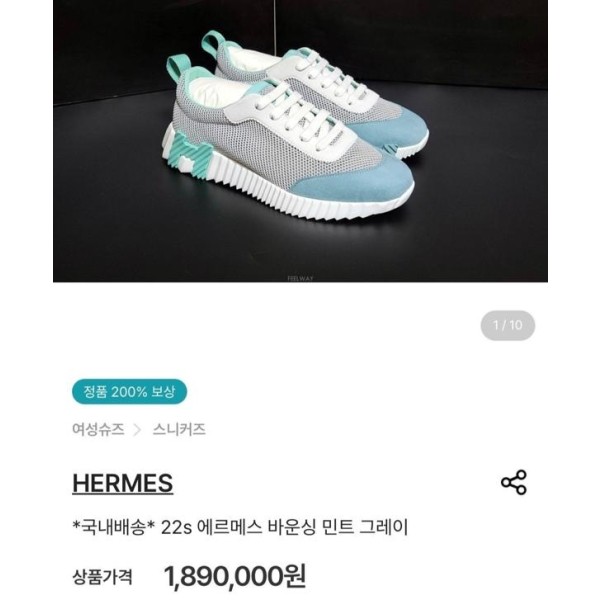Share this Hermes sneaker listing

click(x=513, y=483)
